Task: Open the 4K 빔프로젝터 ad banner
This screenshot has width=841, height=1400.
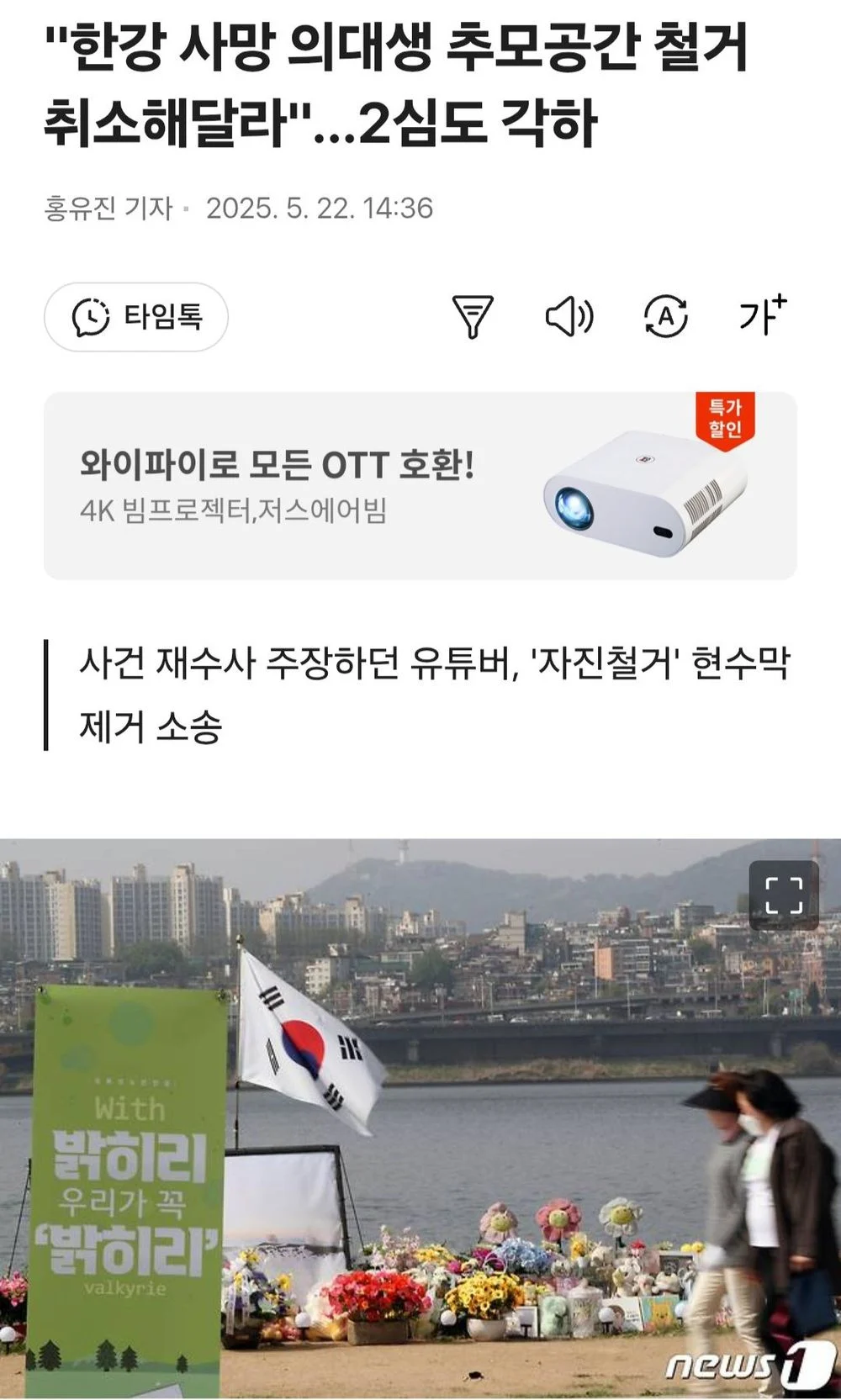Action: pyautogui.click(x=420, y=486)
